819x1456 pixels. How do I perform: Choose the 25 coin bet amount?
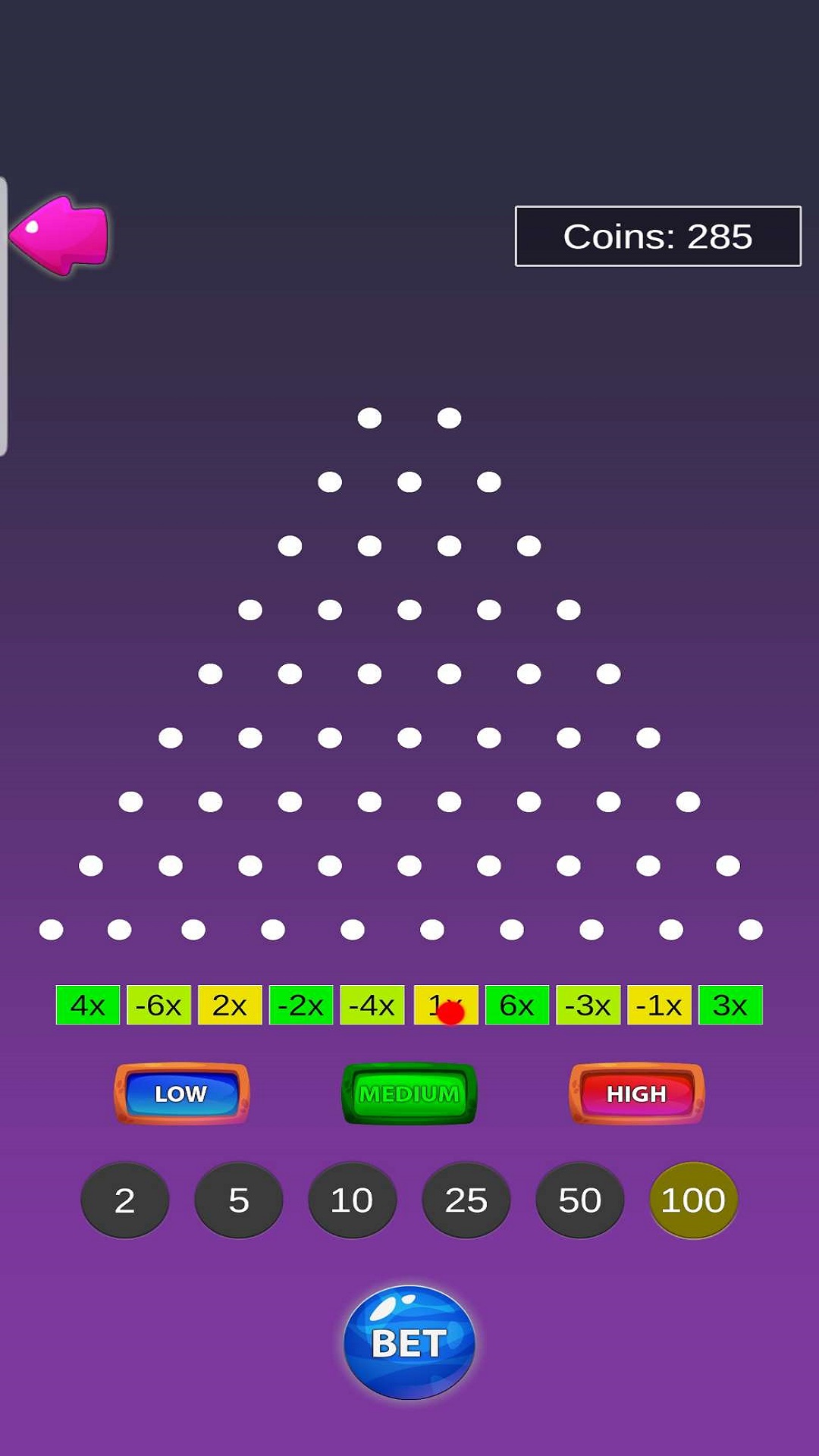point(466,1200)
